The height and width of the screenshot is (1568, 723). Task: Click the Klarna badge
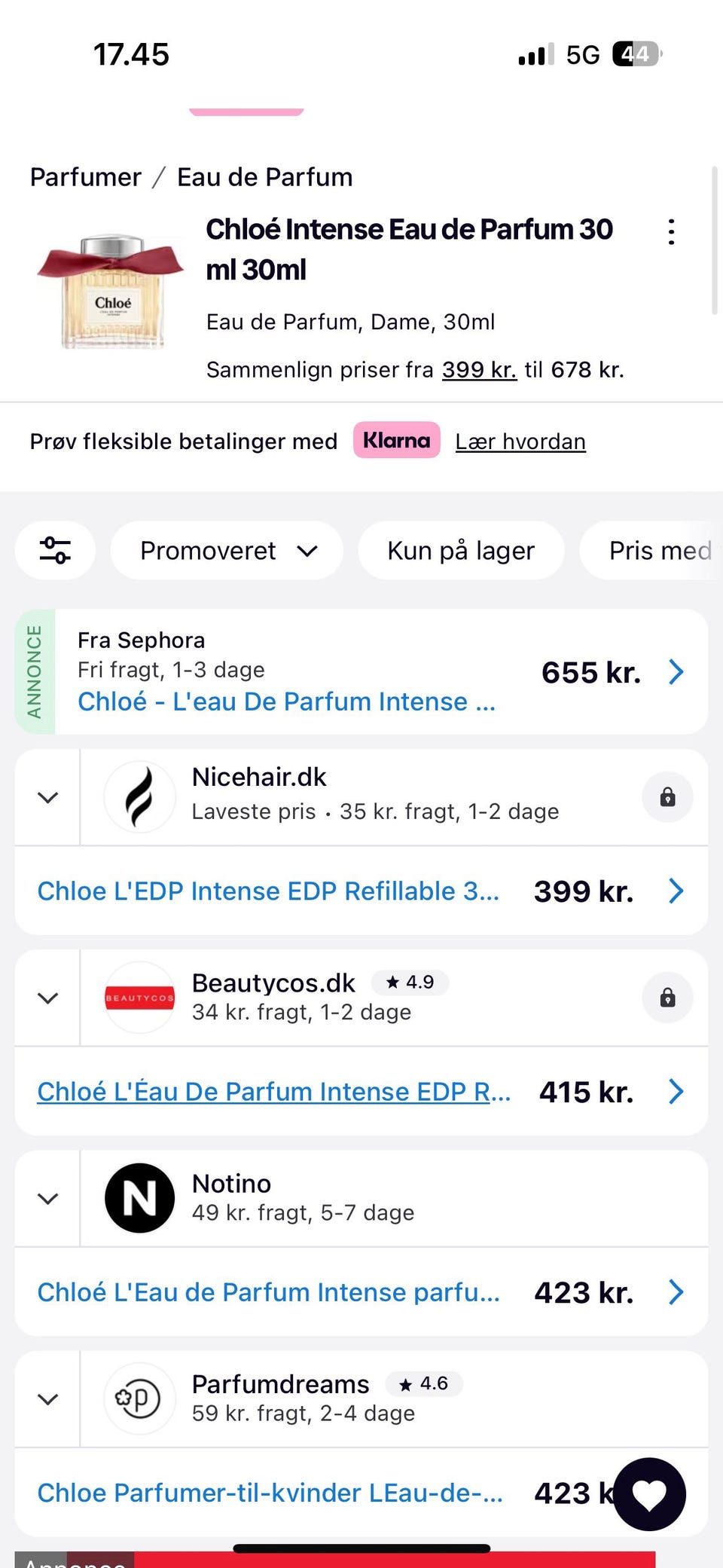pos(397,441)
